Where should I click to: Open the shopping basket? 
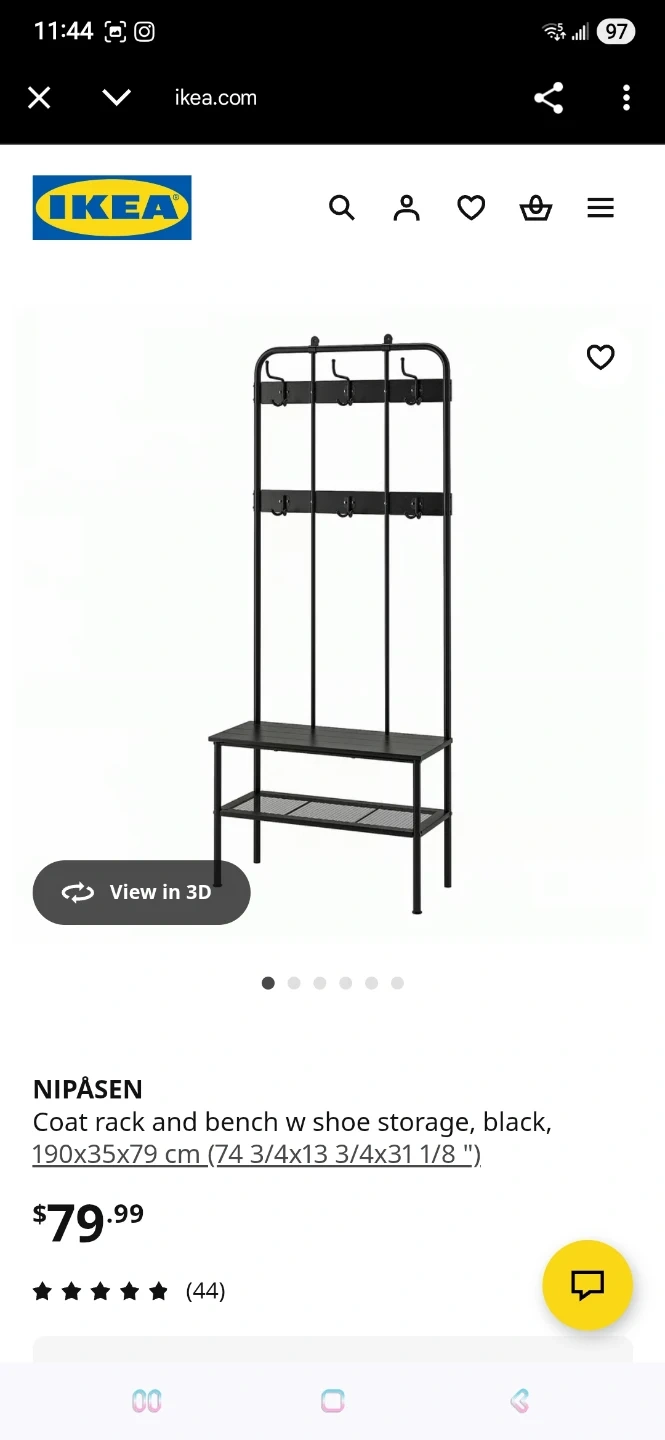point(536,208)
